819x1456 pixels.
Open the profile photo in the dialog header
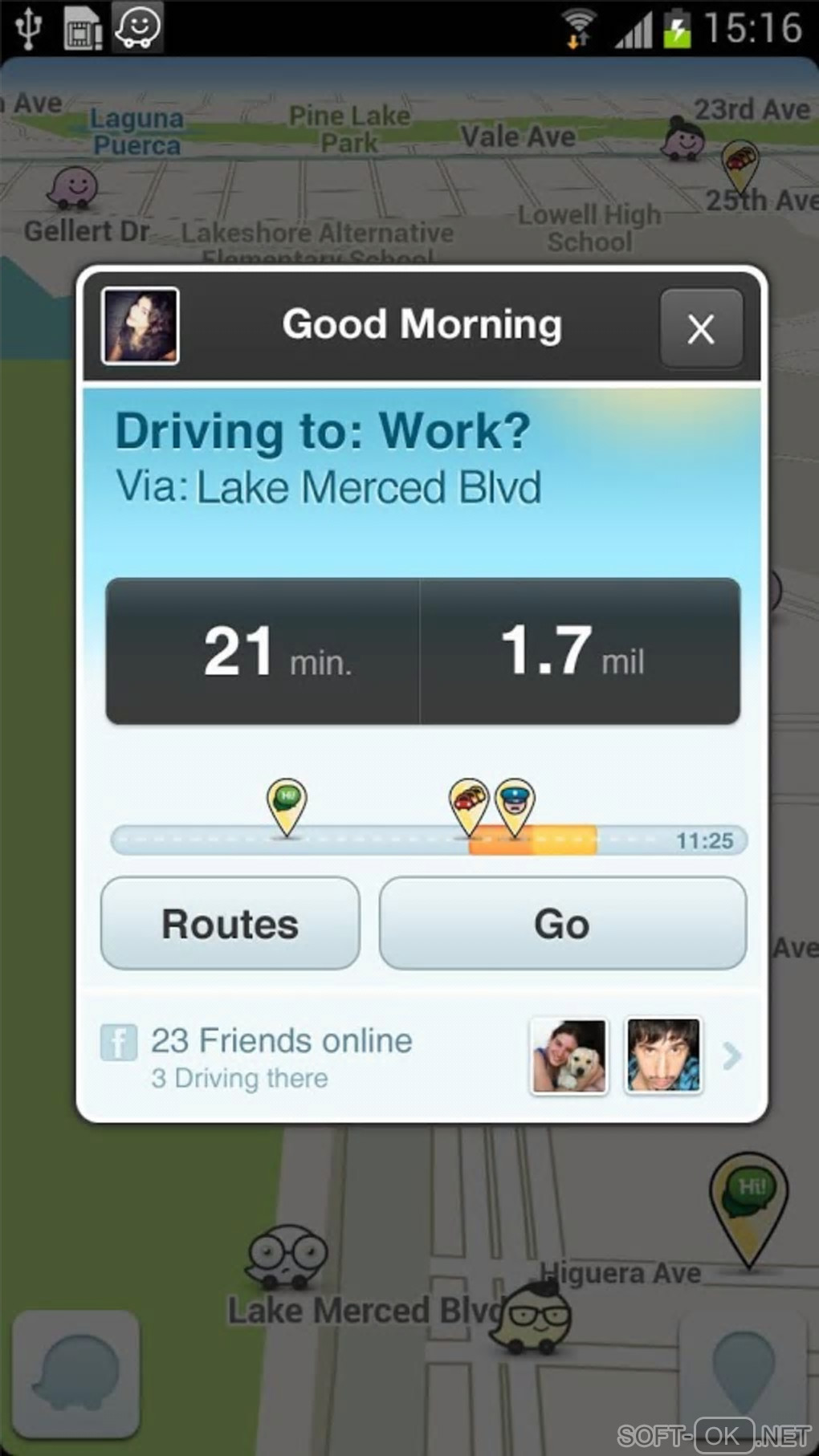click(x=141, y=326)
